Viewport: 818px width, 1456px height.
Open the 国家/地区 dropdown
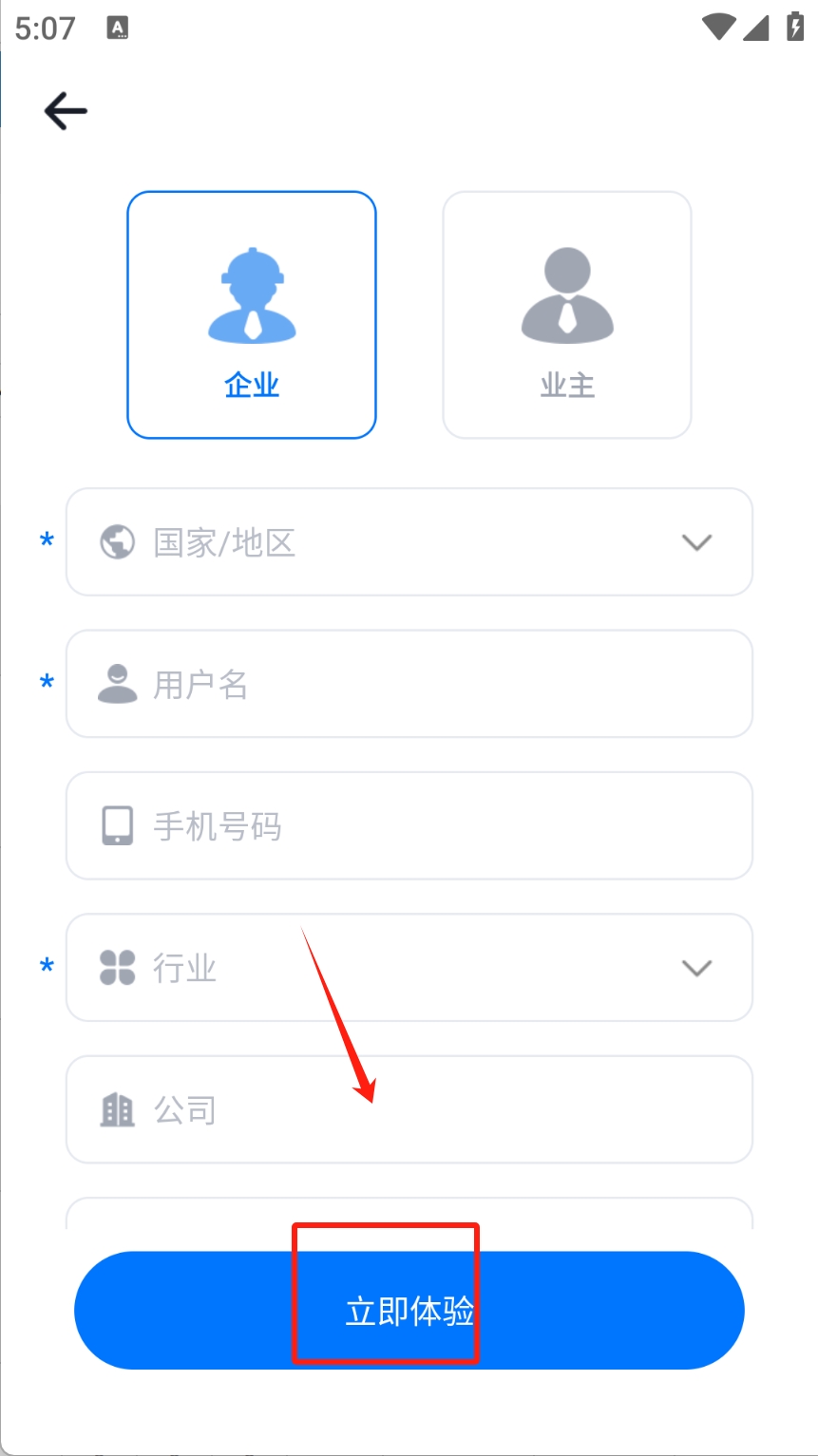click(409, 542)
